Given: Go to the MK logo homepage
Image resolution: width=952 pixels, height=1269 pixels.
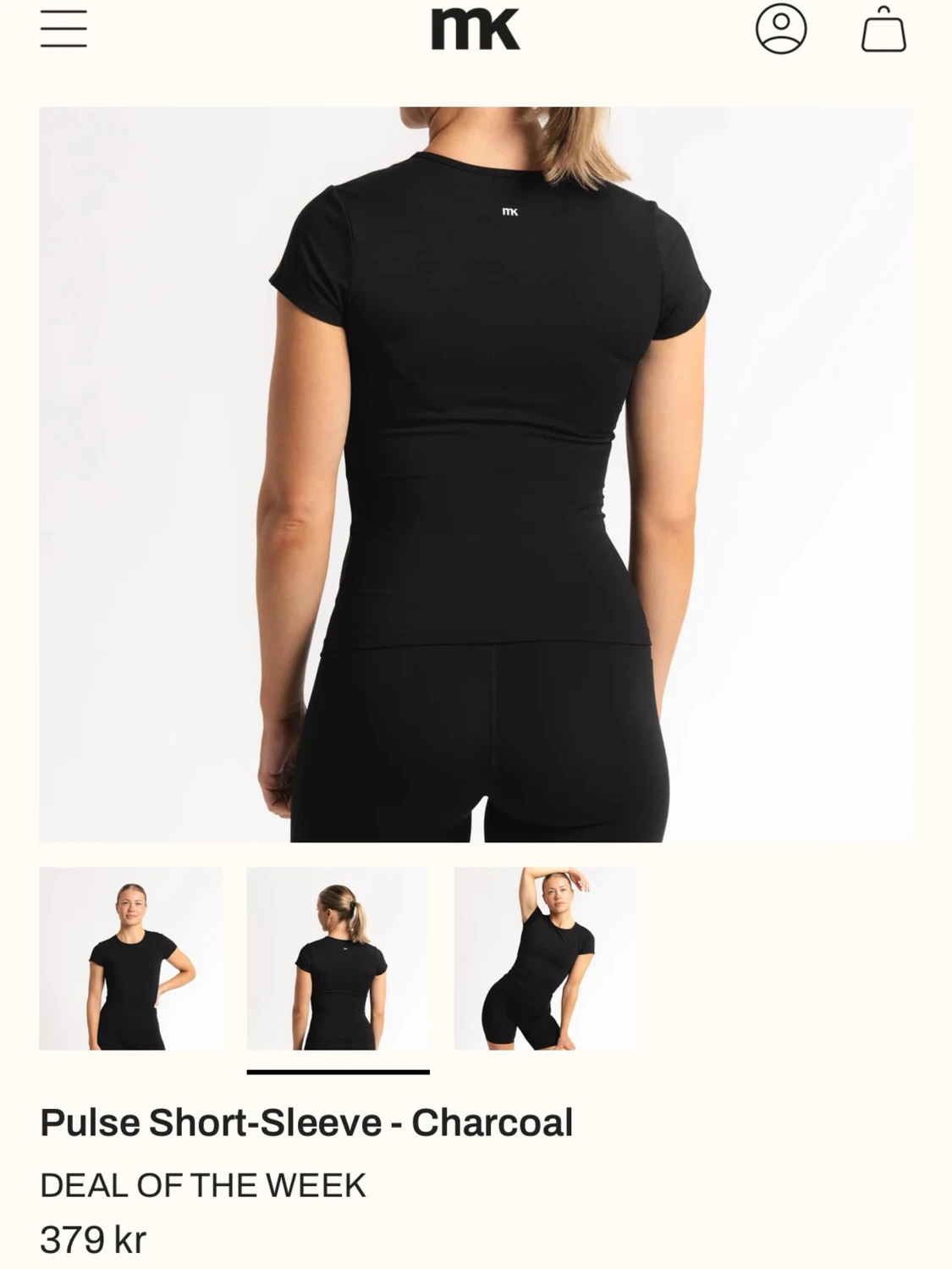Looking at the screenshot, I should [x=476, y=30].
